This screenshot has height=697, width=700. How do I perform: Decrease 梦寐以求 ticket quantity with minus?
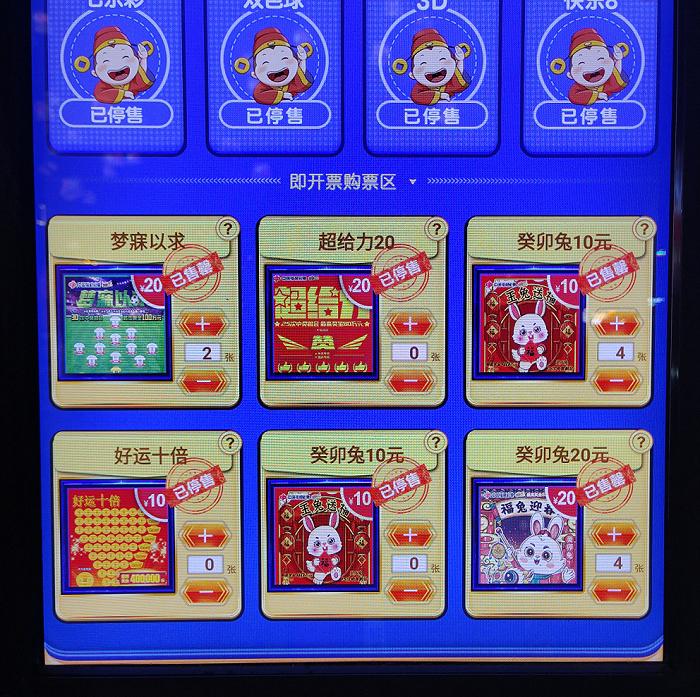[x=204, y=381]
